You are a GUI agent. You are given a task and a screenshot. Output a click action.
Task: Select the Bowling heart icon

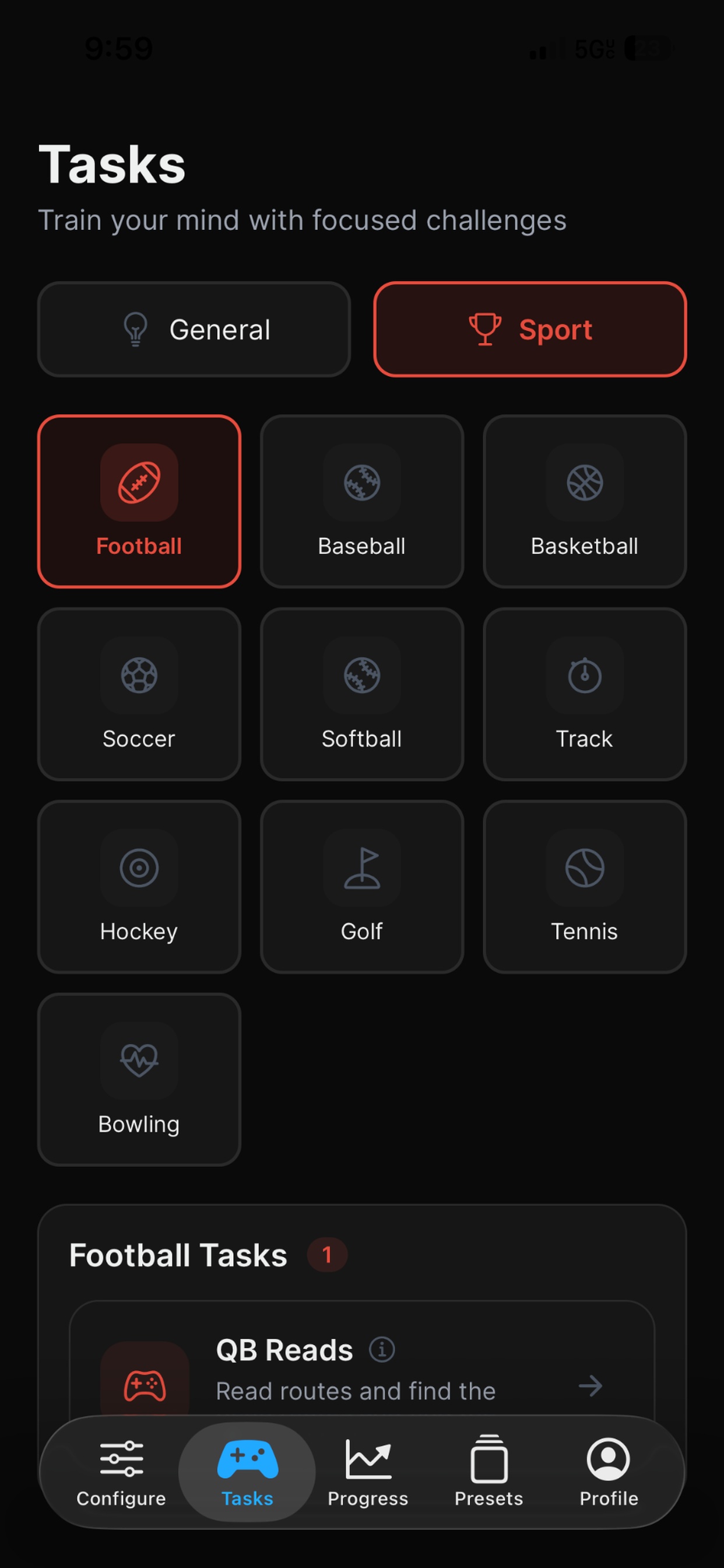coord(139,1062)
